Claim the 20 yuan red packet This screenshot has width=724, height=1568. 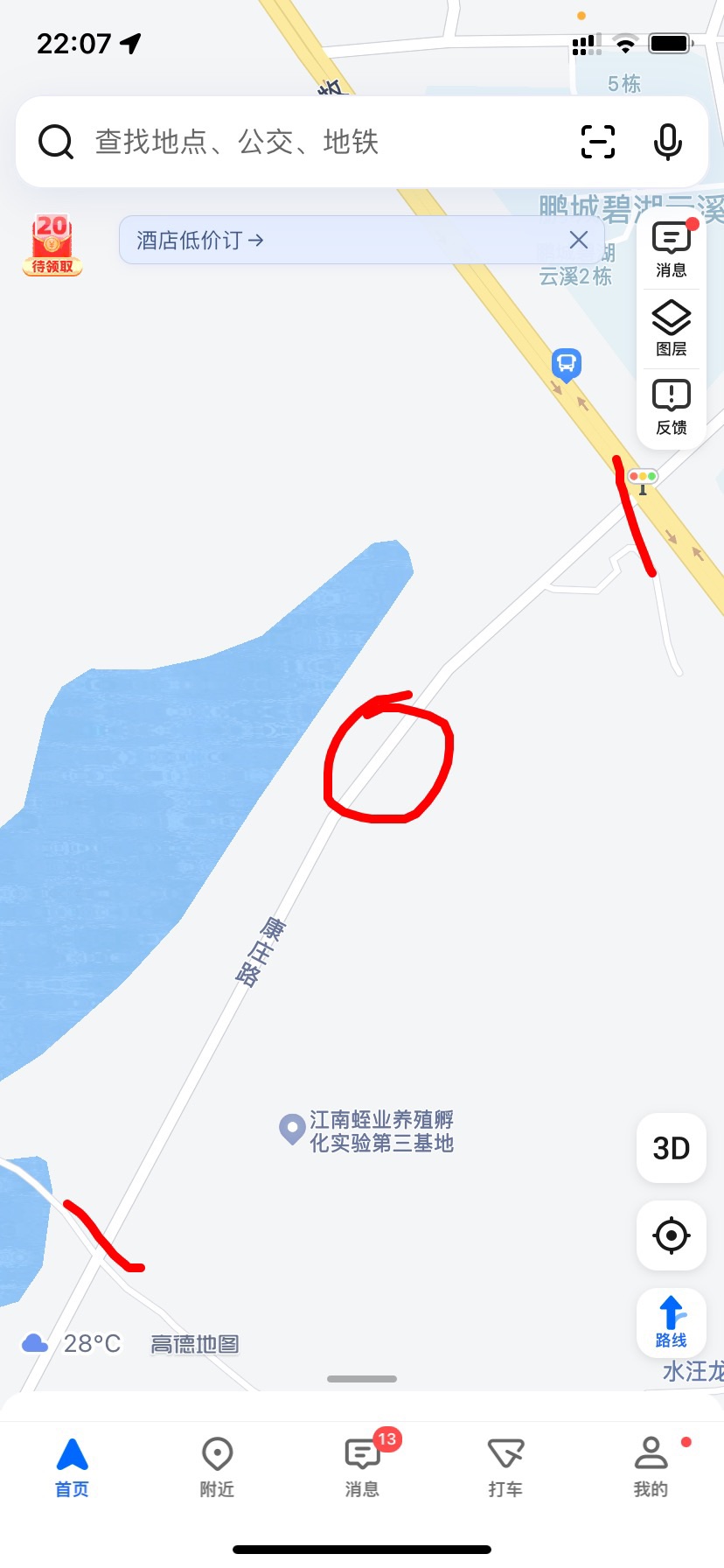click(52, 245)
